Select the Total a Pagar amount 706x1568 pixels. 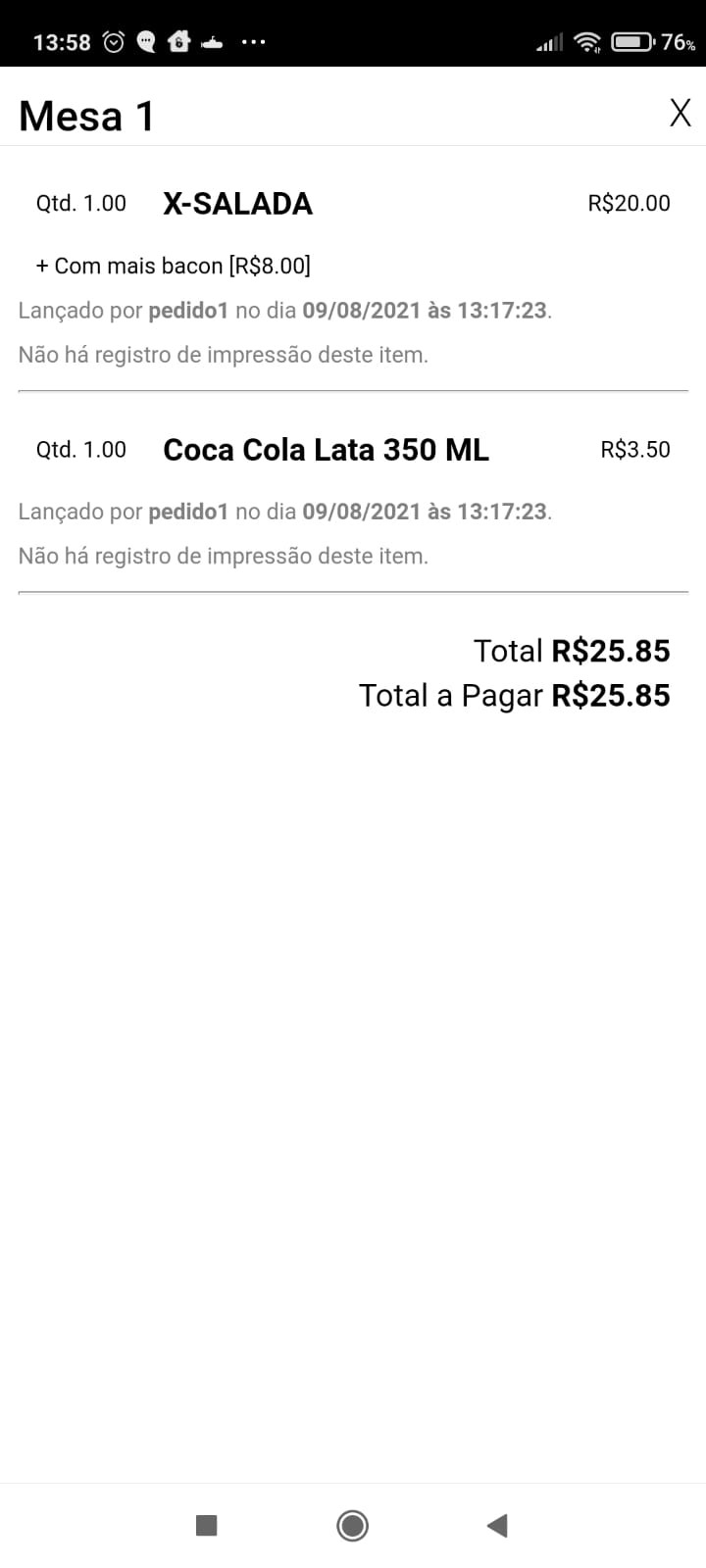pyautogui.click(x=610, y=695)
